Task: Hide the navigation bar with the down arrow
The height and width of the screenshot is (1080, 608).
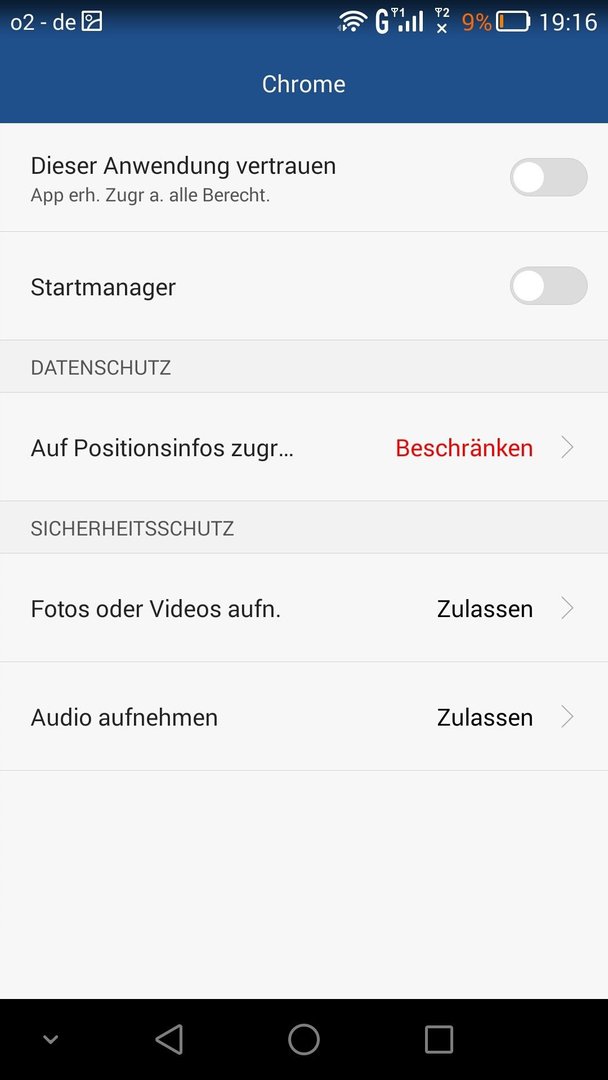Action: tap(50, 1039)
